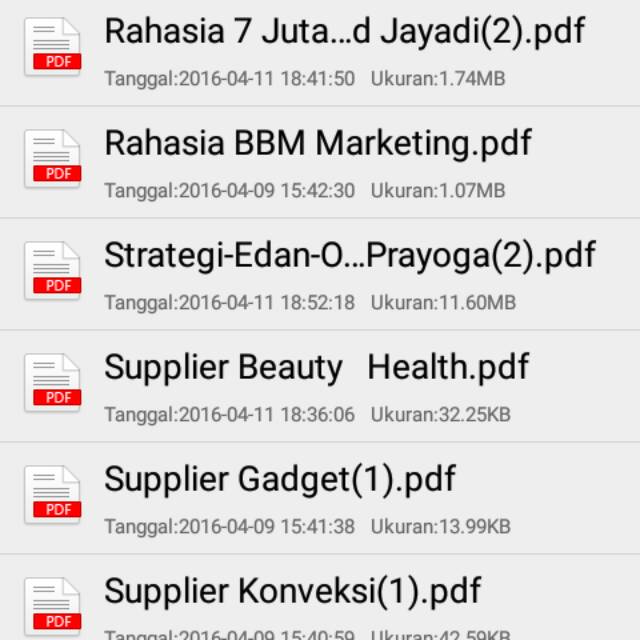This screenshot has height=640, width=640.
Task: Select Strategi-Edan-O…Prayoga(2).pdf
Action: pos(349,256)
